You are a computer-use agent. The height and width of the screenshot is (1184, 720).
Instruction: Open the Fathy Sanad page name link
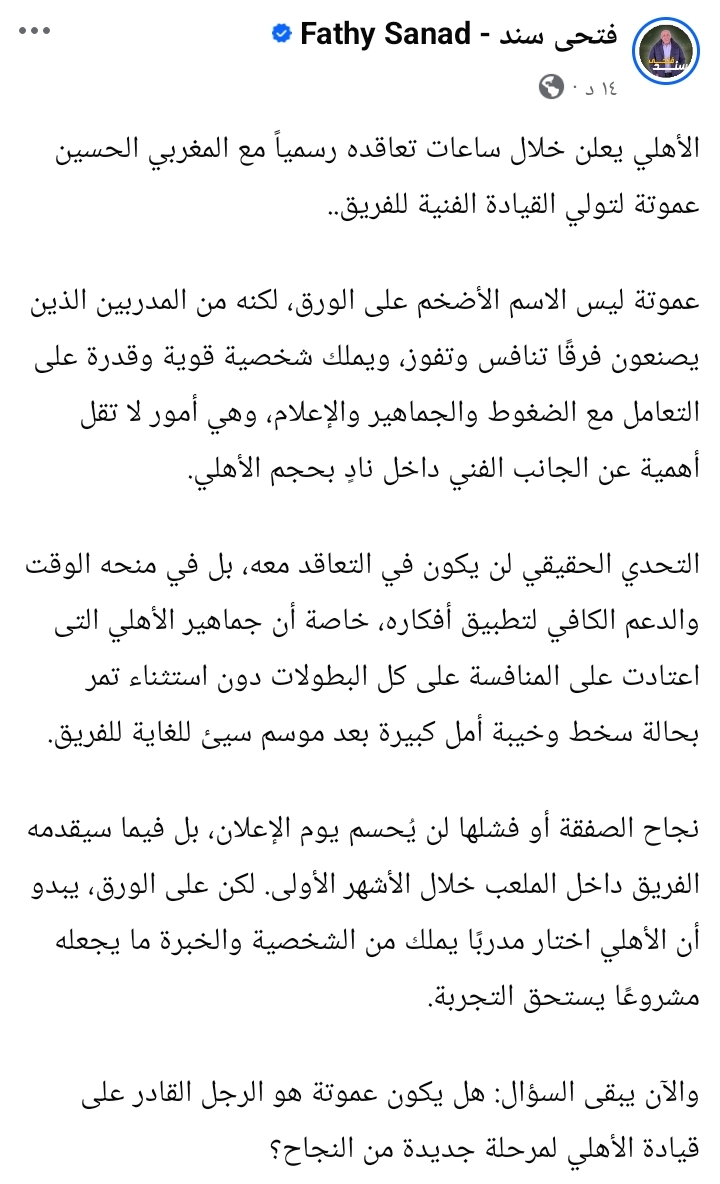pyautogui.click(x=457, y=34)
